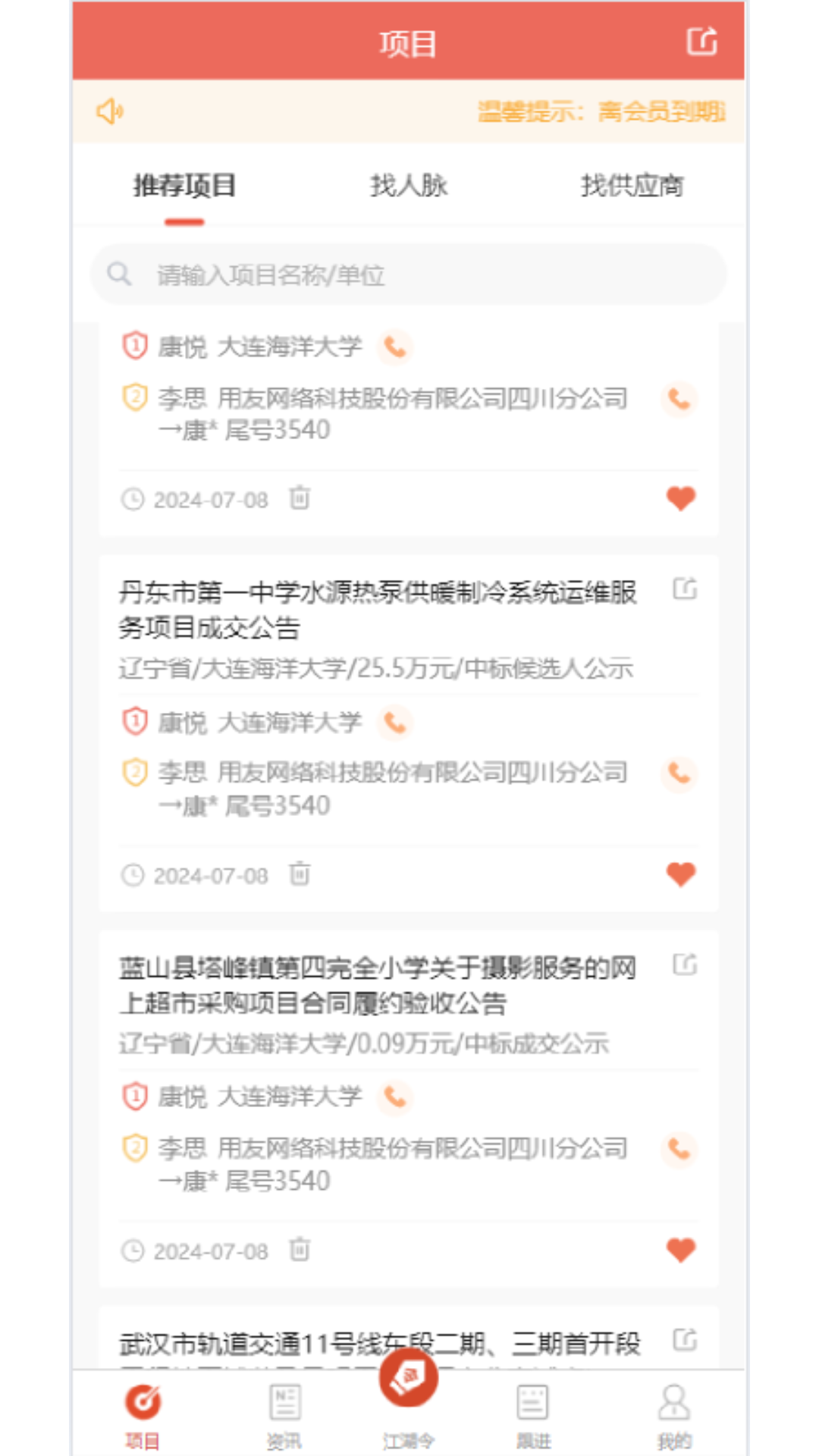The image size is (819, 1456).
Task: Switch to the 找人脉 tab
Action: pyautogui.click(x=408, y=186)
